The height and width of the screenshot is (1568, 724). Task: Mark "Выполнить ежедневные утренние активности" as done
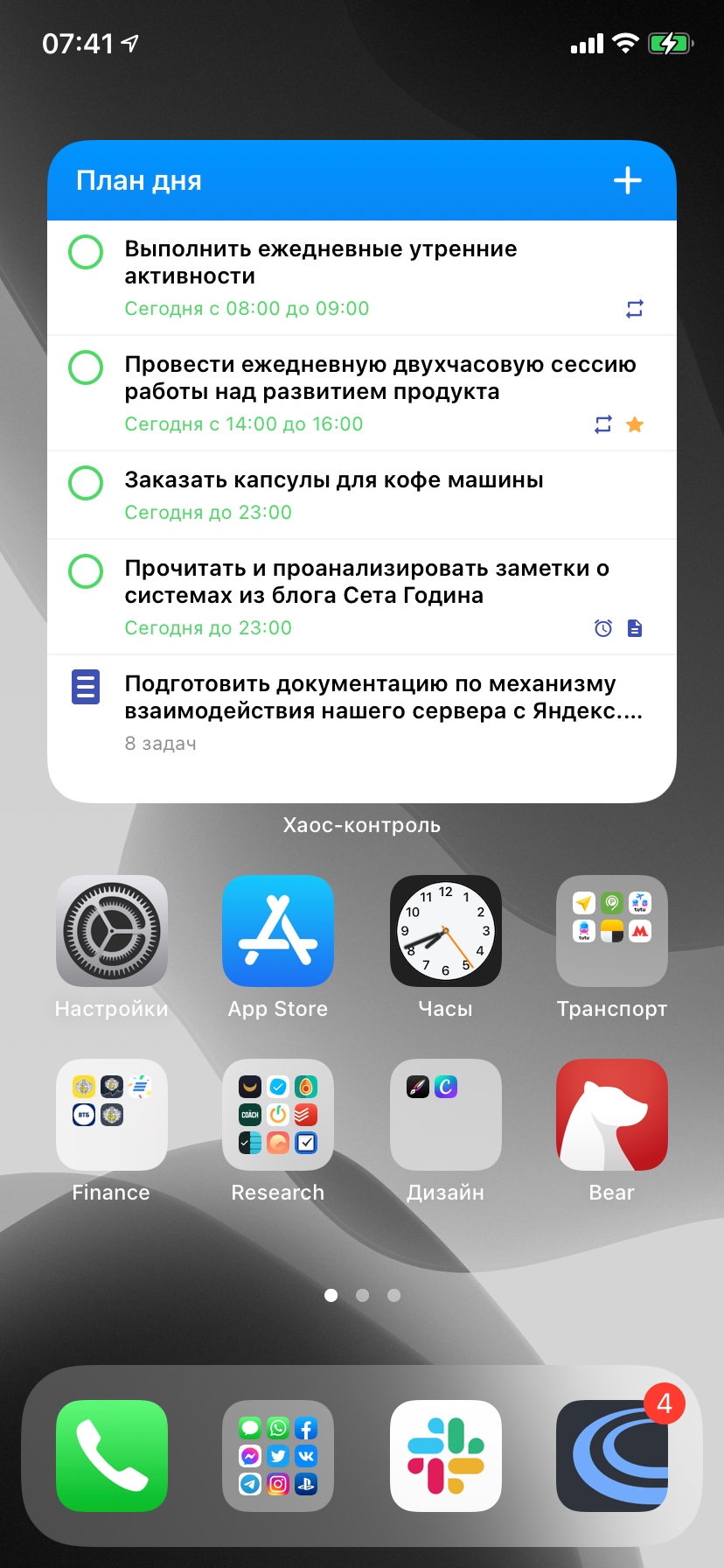tap(86, 252)
